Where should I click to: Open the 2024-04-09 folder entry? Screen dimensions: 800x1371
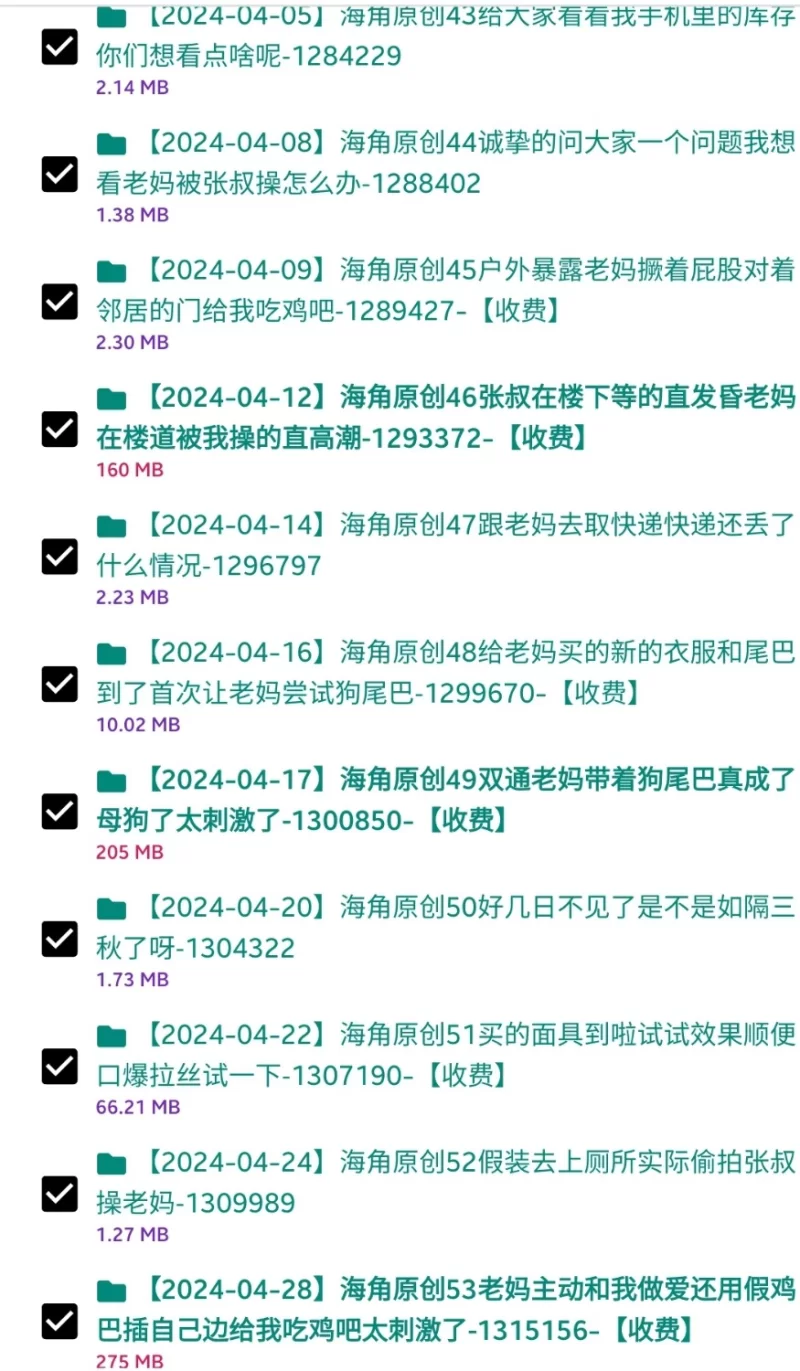click(445, 290)
